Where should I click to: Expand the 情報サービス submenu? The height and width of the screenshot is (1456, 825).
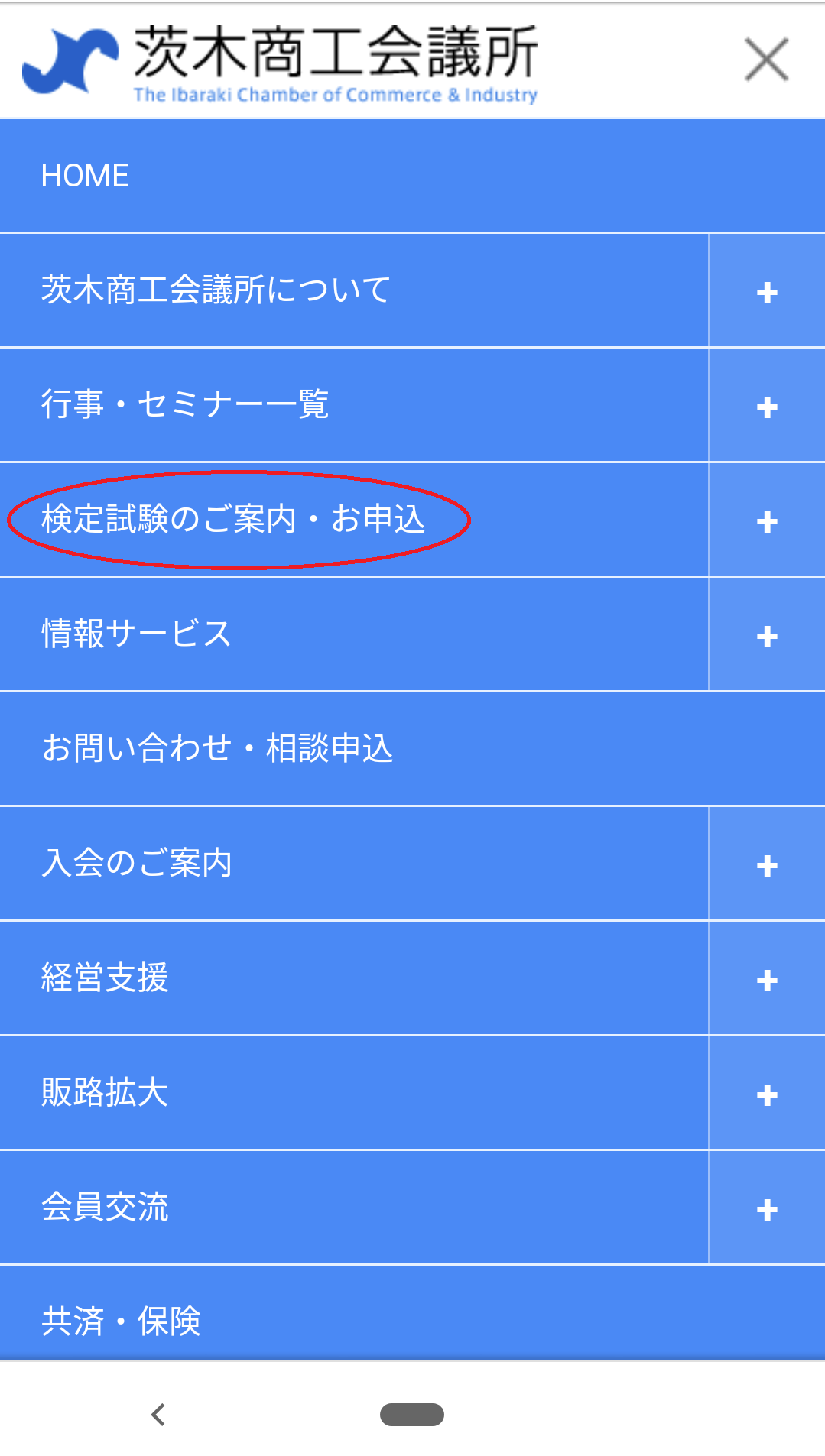[766, 636]
